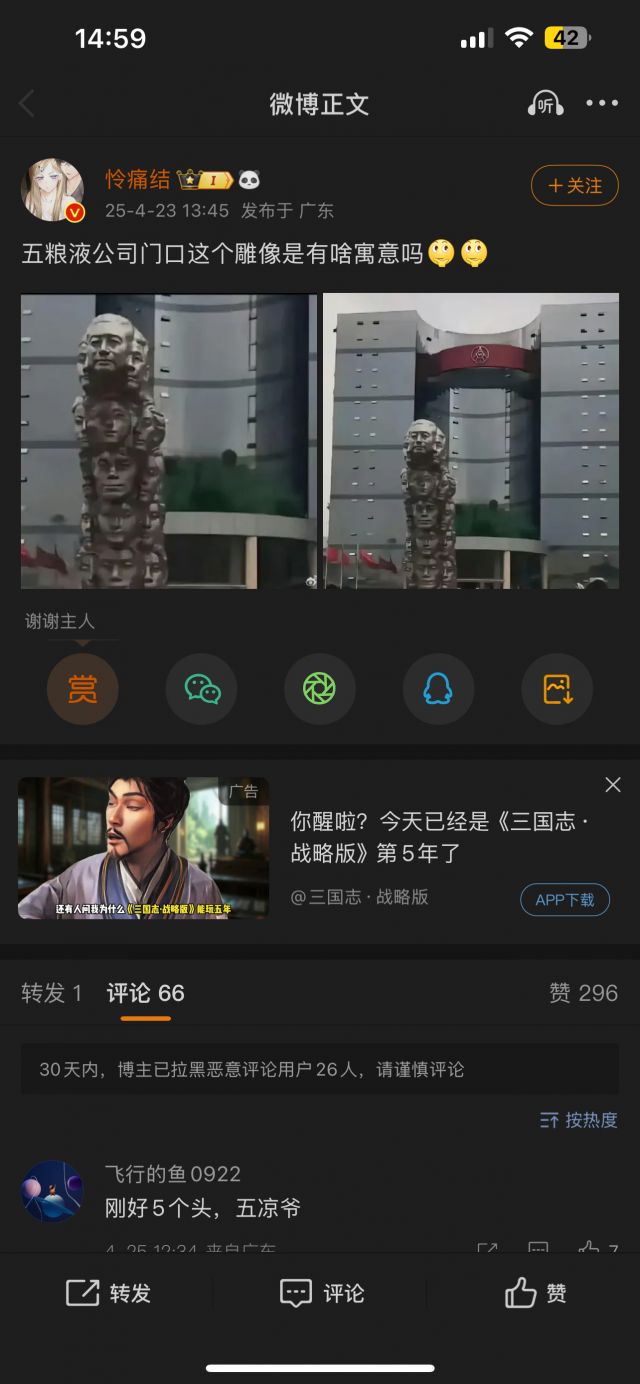Share post to QQ
The width and height of the screenshot is (640, 1384).
(438, 689)
